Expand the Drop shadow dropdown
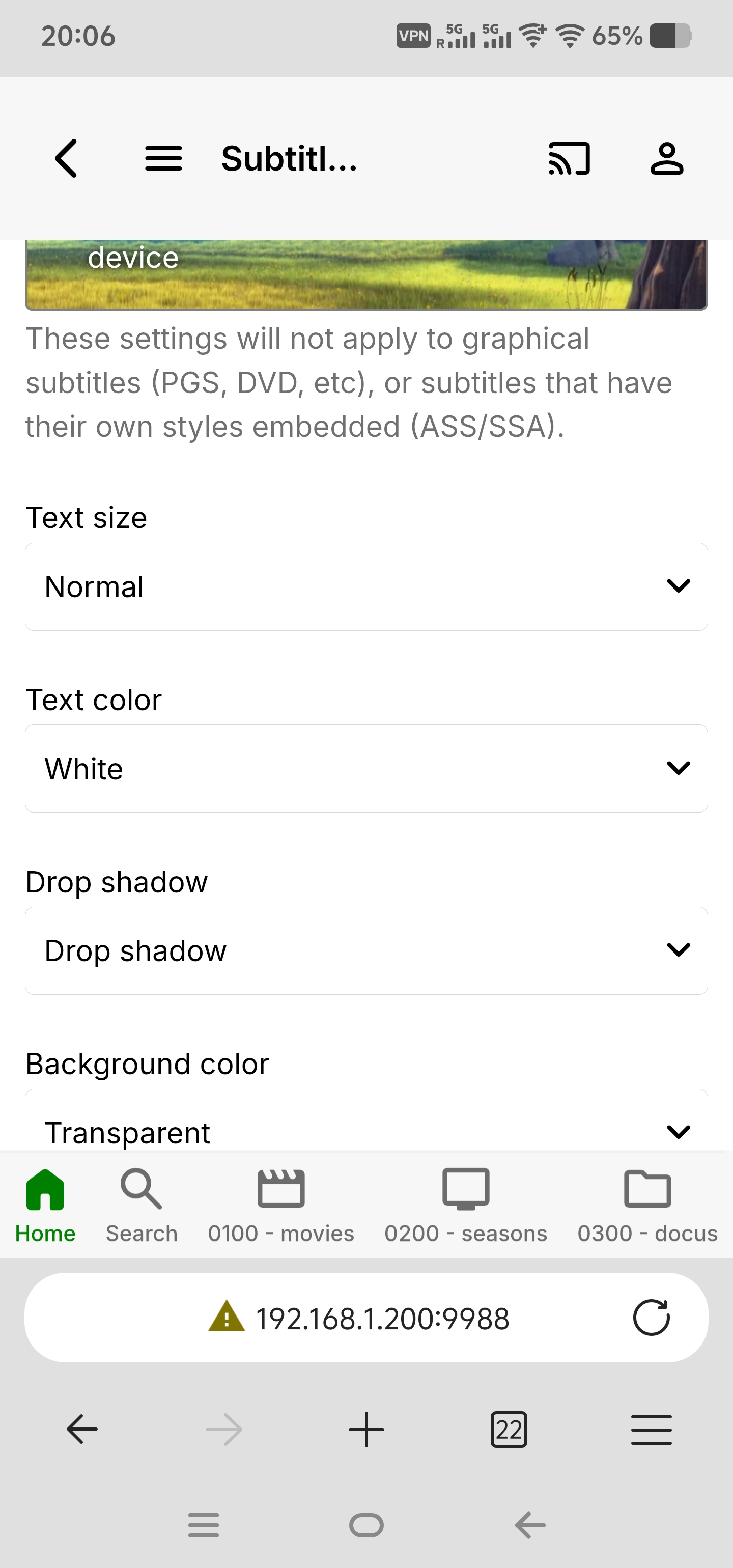Image resolution: width=733 pixels, height=1568 pixels. [366, 950]
